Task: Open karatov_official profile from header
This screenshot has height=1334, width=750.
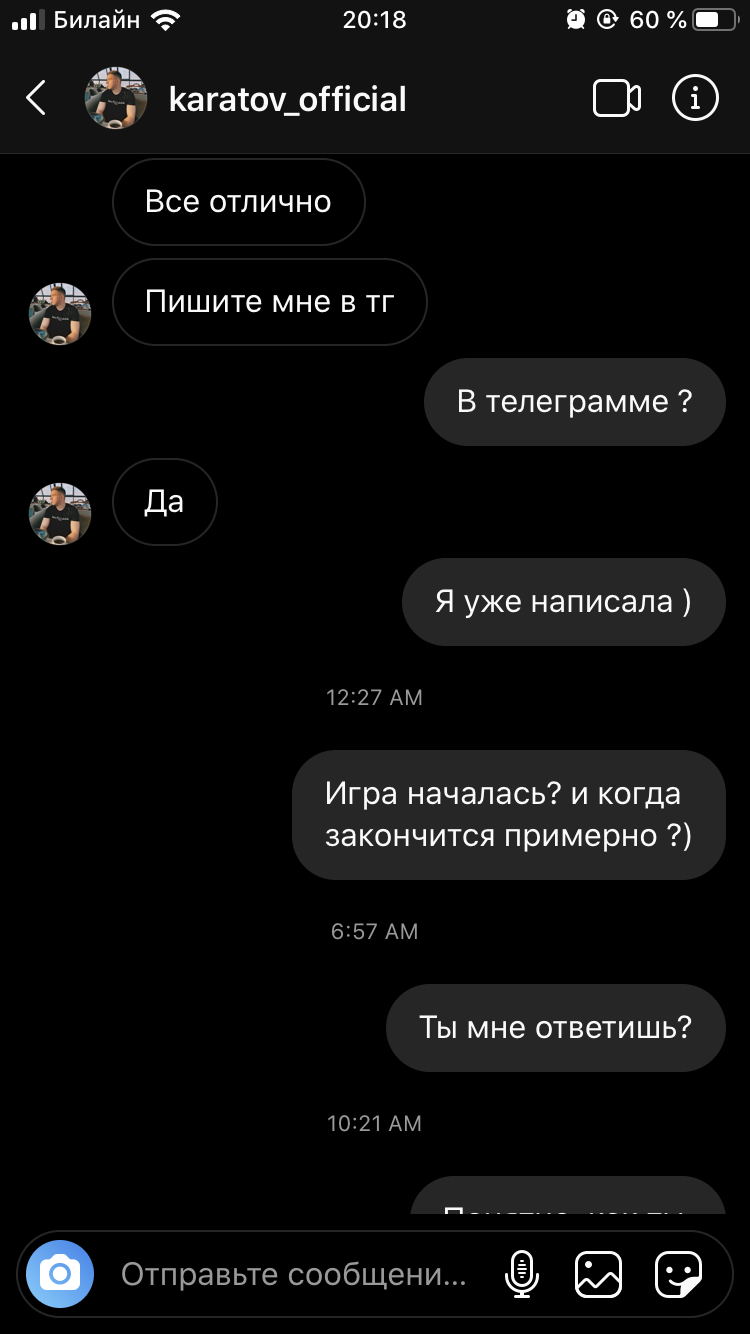Action: pyautogui.click(x=288, y=99)
